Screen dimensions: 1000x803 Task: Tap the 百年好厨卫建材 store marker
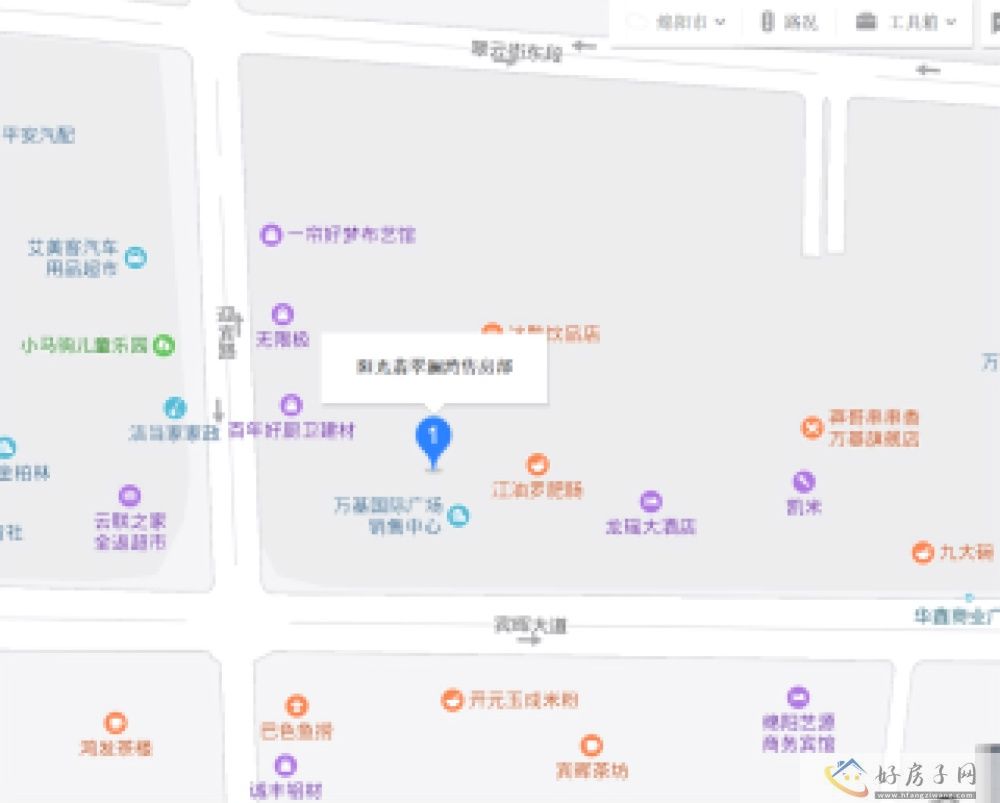pyautogui.click(x=291, y=406)
